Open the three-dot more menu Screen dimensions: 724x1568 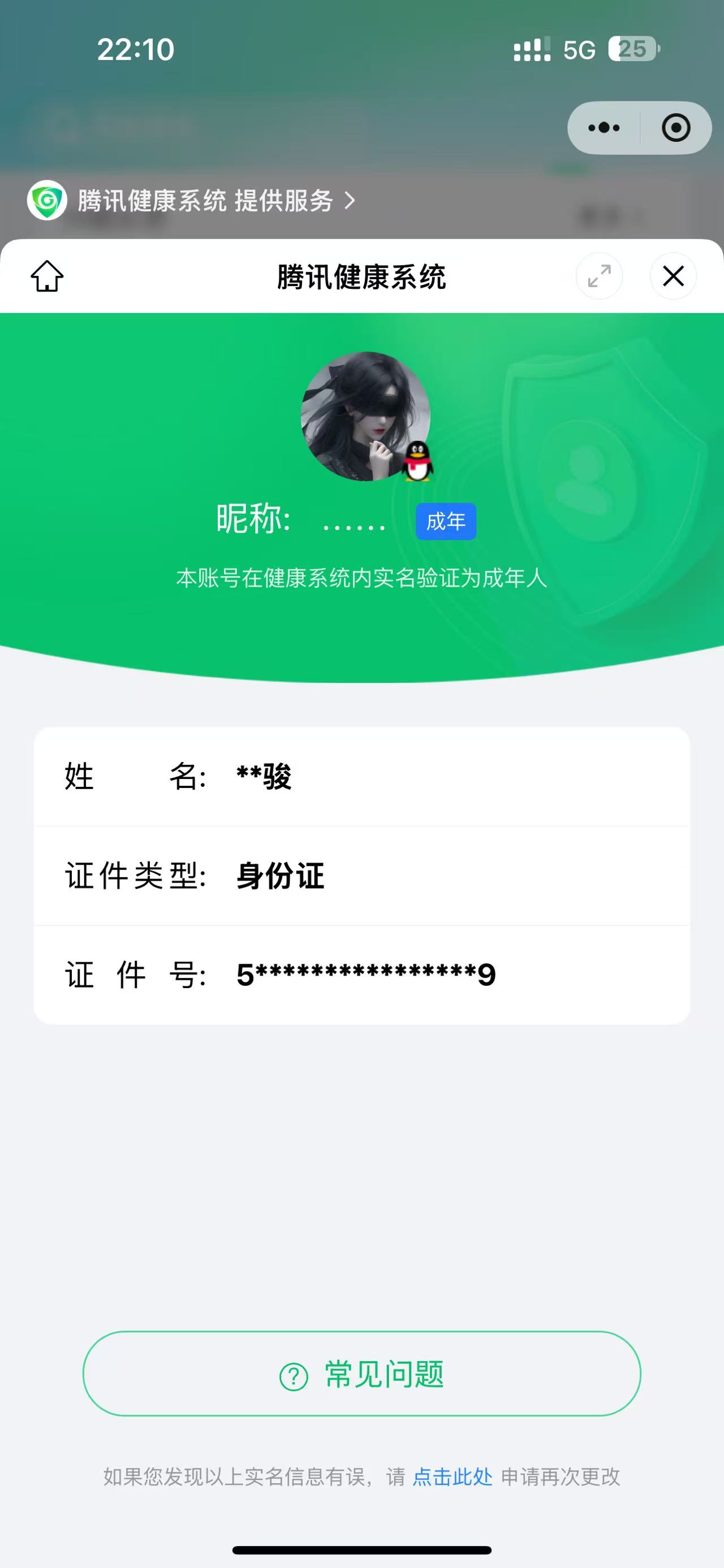pyautogui.click(x=604, y=128)
